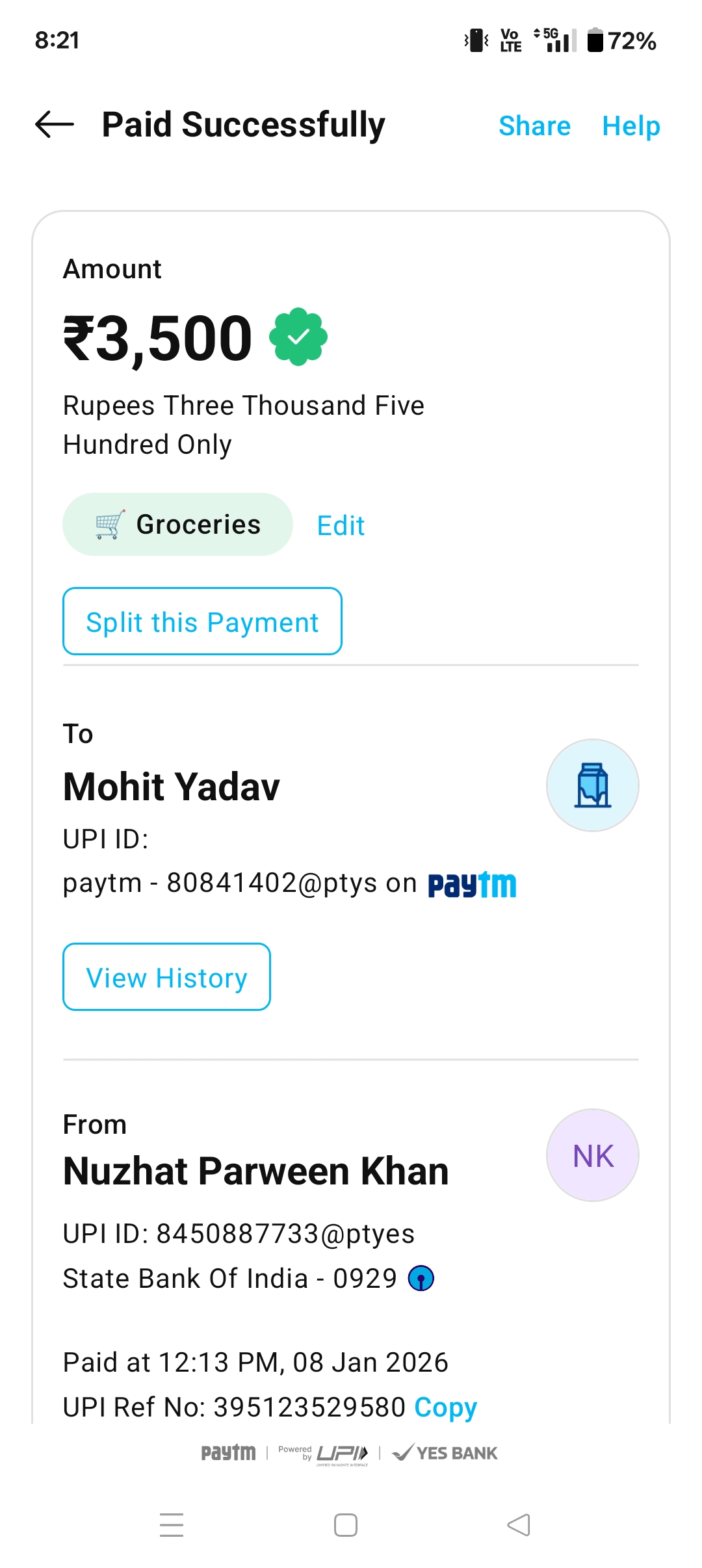Go to the system home screen
Viewport: 702px width, 1568px height.
(346, 1525)
